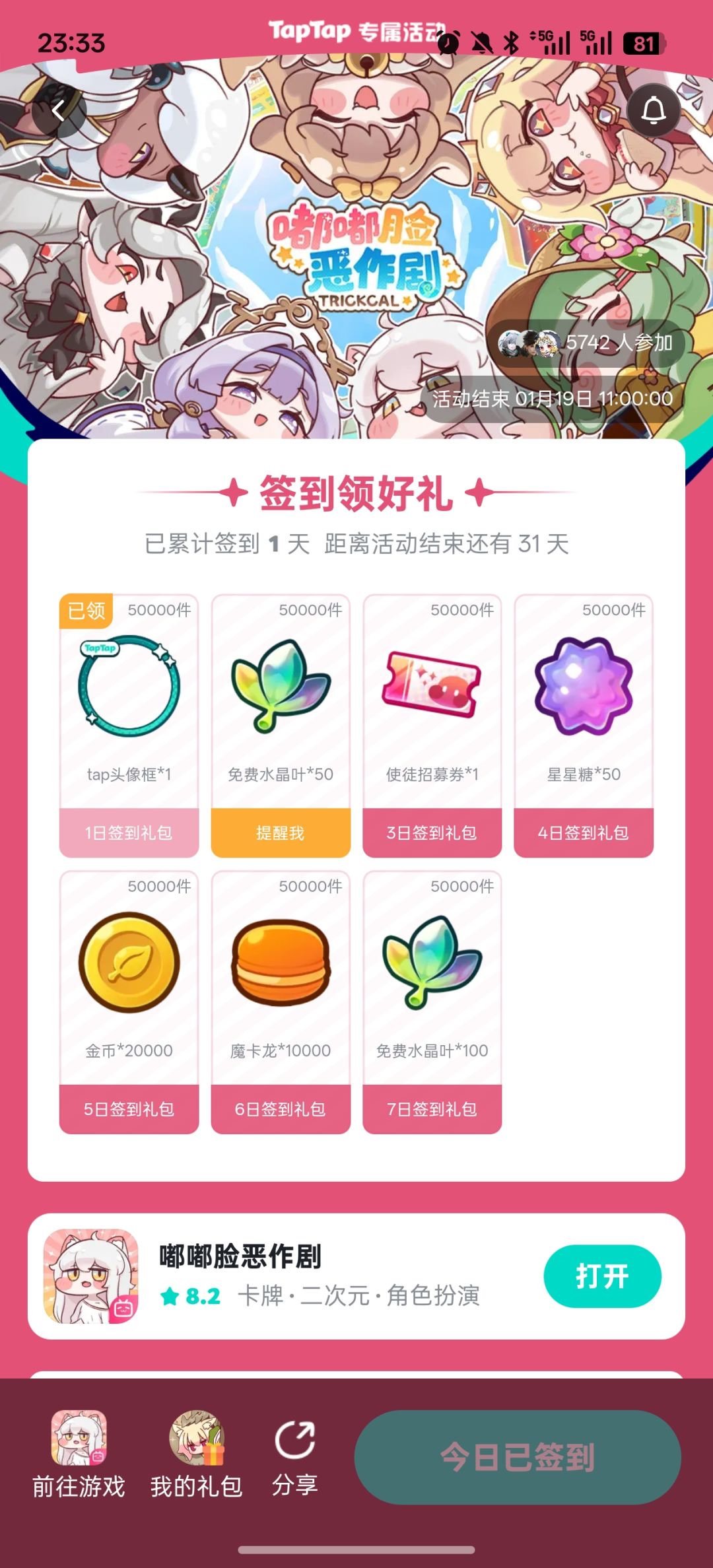
Task: View the 5742 人参加 participants
Action: pyautogui.click(x=586, y=343)
